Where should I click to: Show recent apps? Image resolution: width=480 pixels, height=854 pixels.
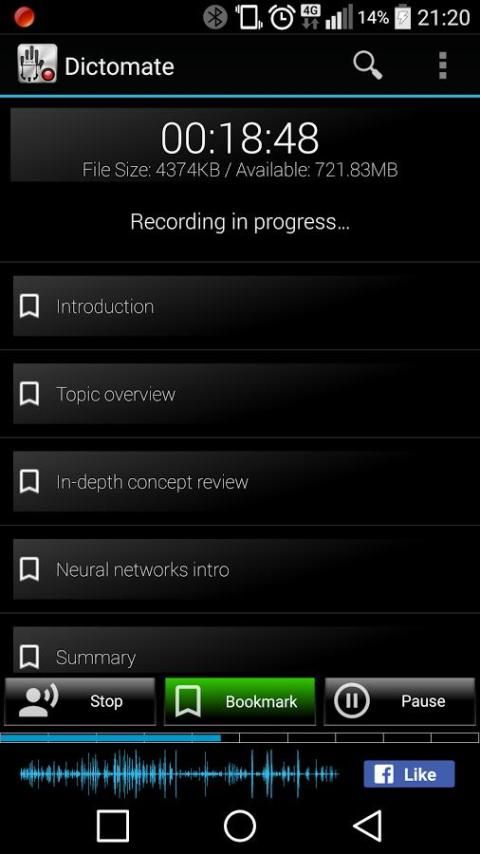click(x=113, y=826)
